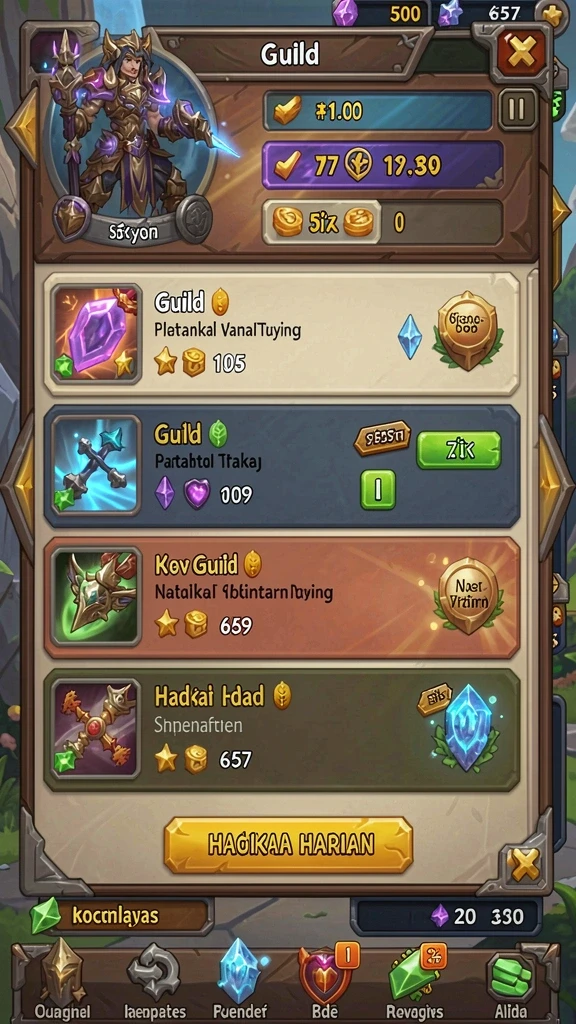
Task: Select the Partabtol Ttakaj guild row
Action: point(281,466)
